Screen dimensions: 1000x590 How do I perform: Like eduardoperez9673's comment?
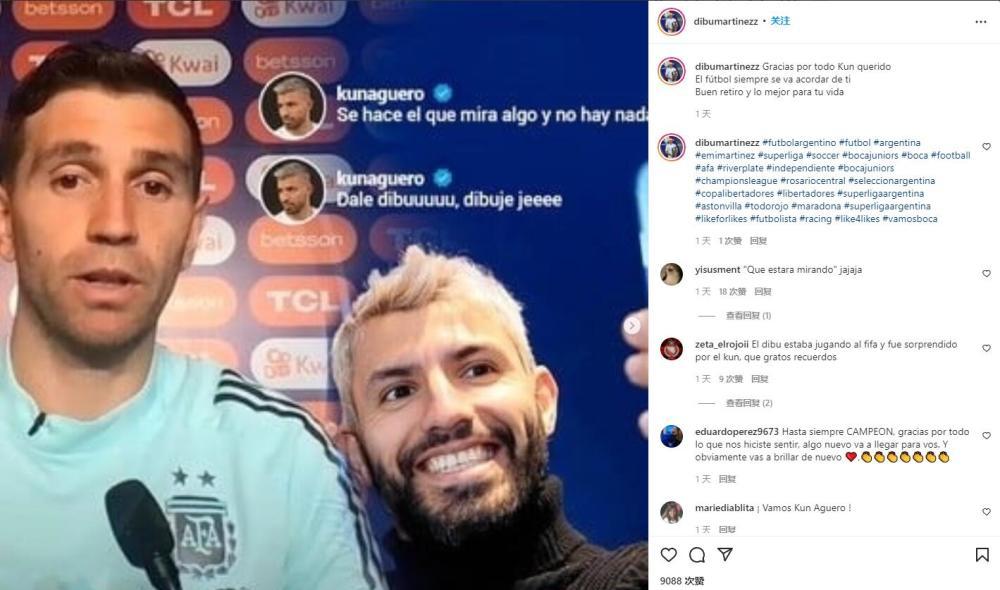(986, 436)
